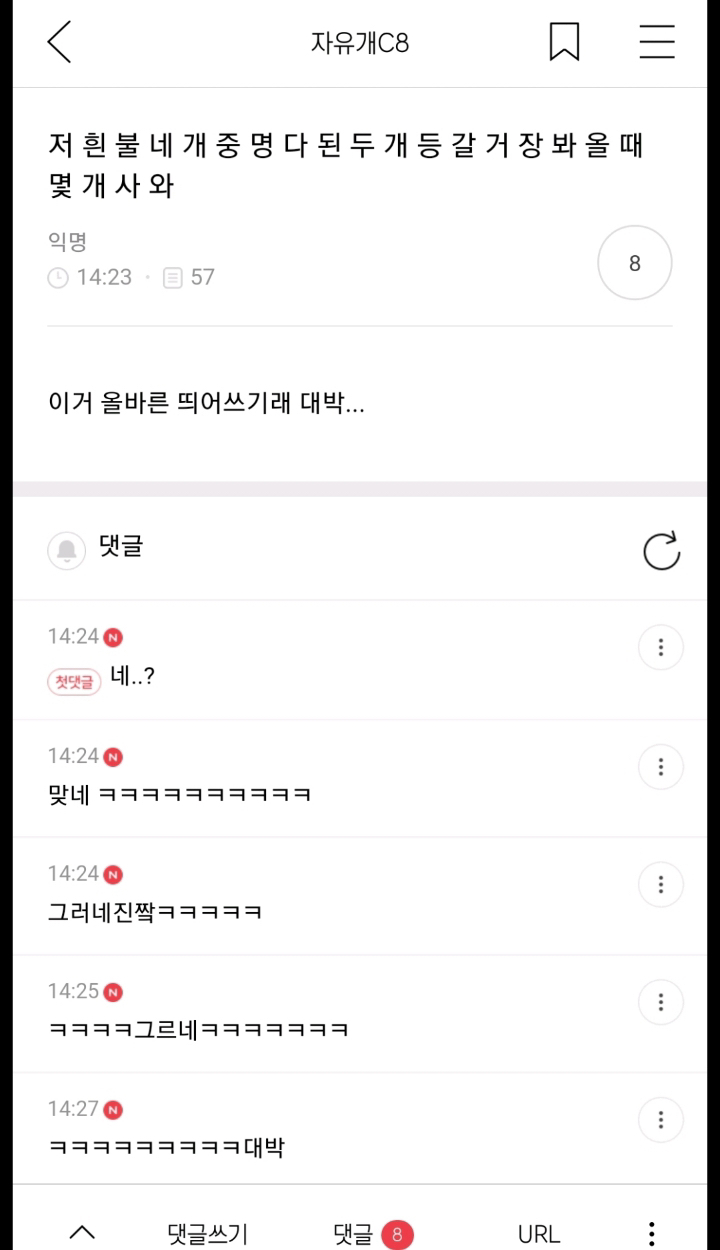Refresh the comments list

pyautogui.click(x=661, y=550)
